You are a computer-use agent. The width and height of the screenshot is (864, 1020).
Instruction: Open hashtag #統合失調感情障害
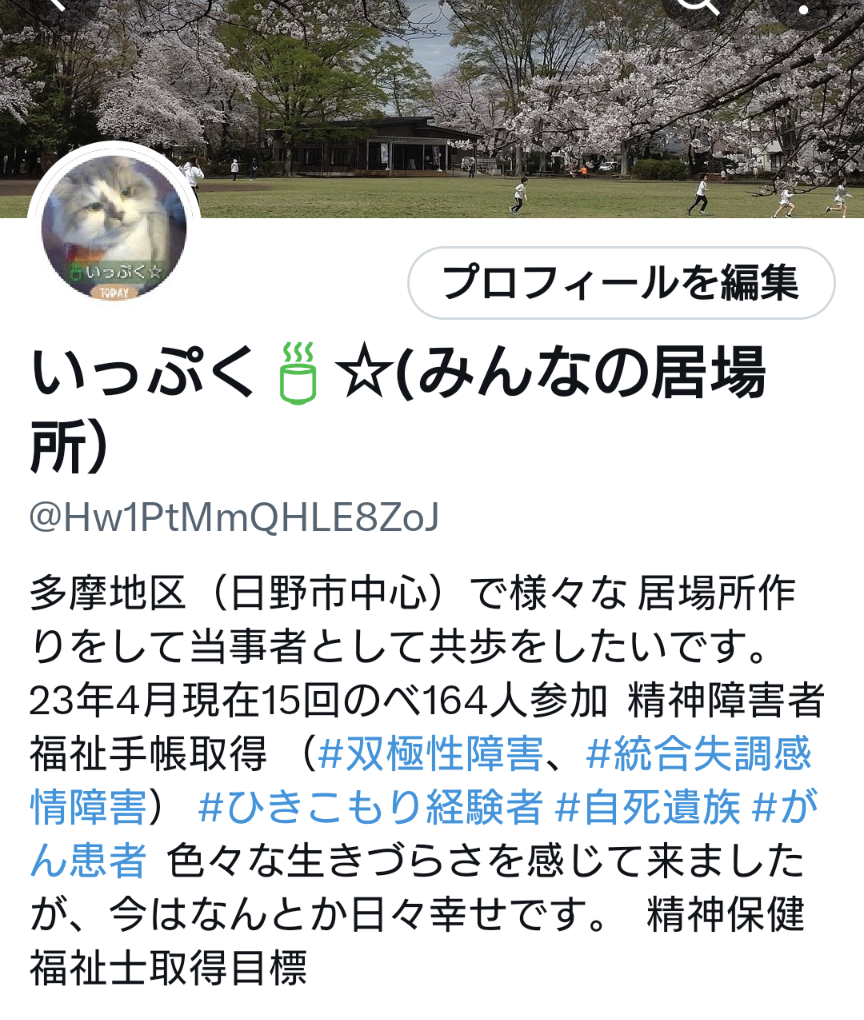click(698, 754)
